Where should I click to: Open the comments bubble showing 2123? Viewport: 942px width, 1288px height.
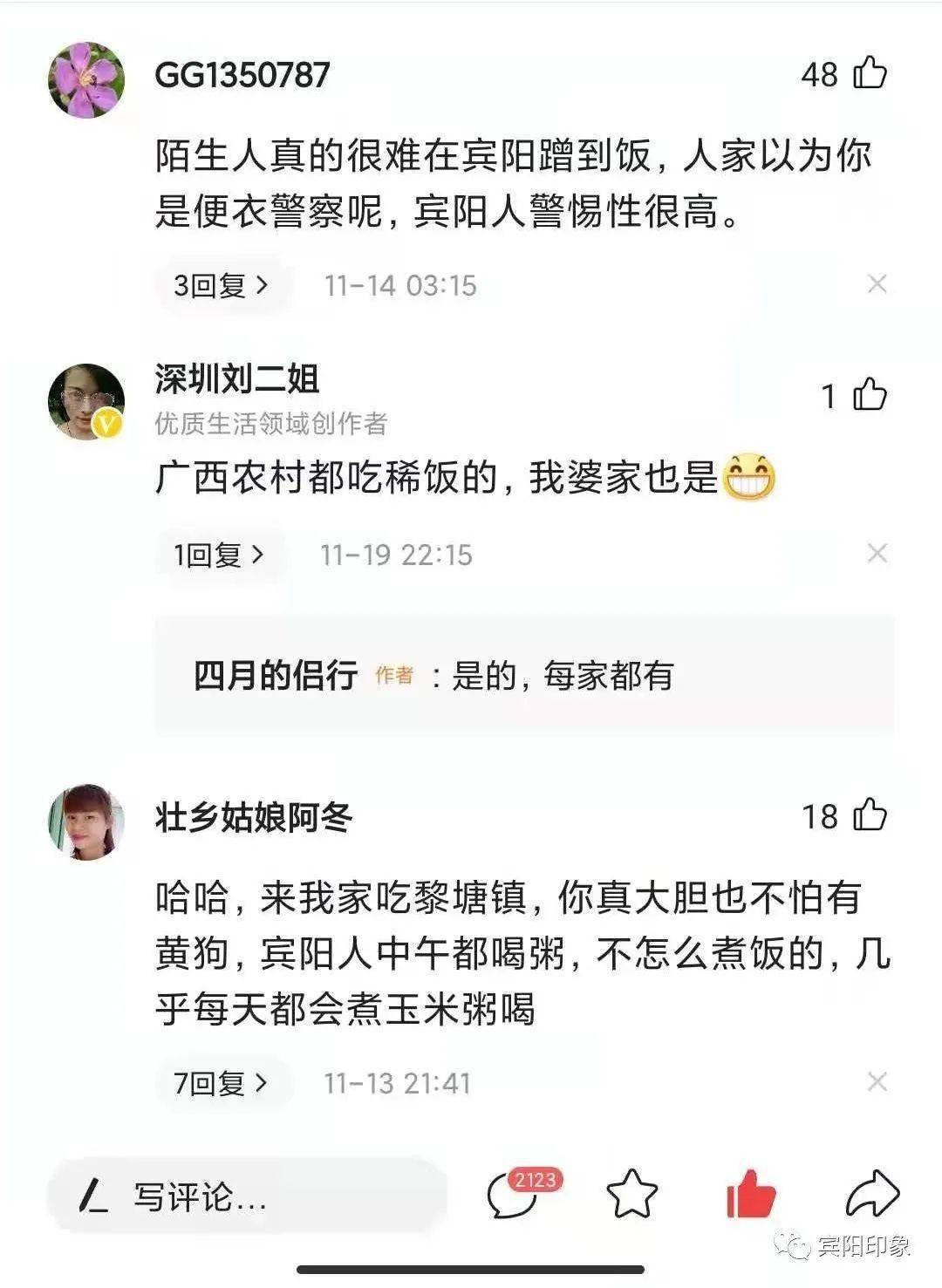coord(515,1195)
